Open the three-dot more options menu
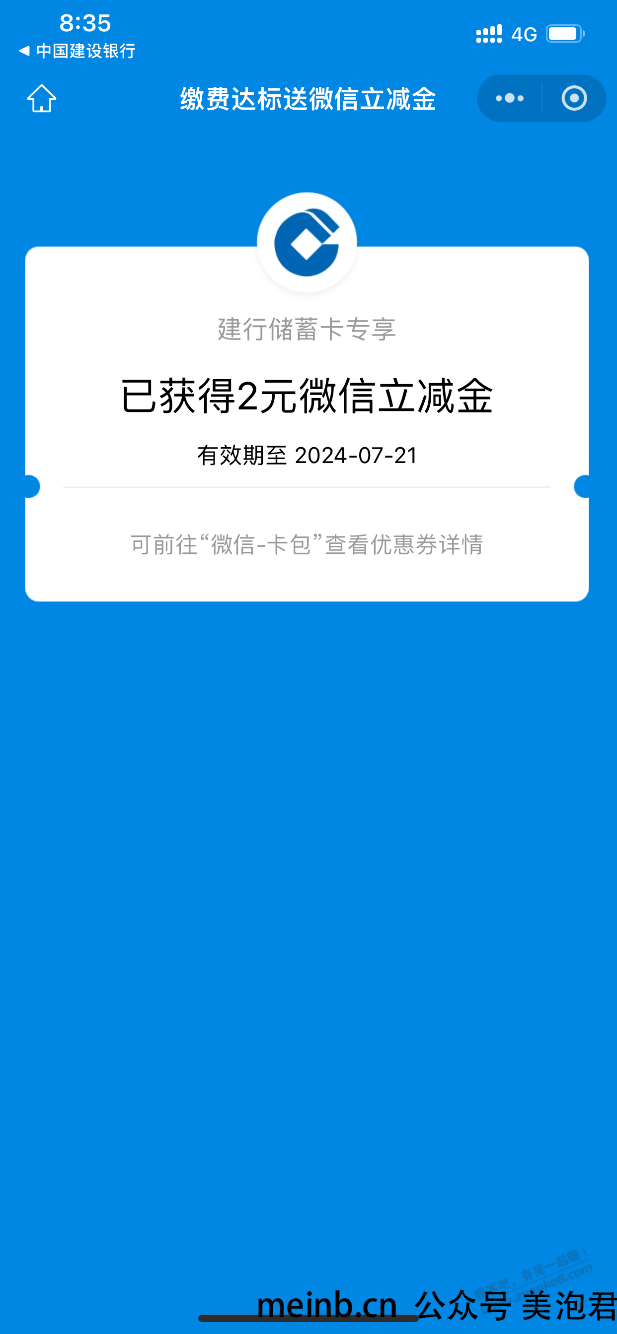Viewport: 617px width, 1334px height. pyautogui.click(x=510, y=98)
